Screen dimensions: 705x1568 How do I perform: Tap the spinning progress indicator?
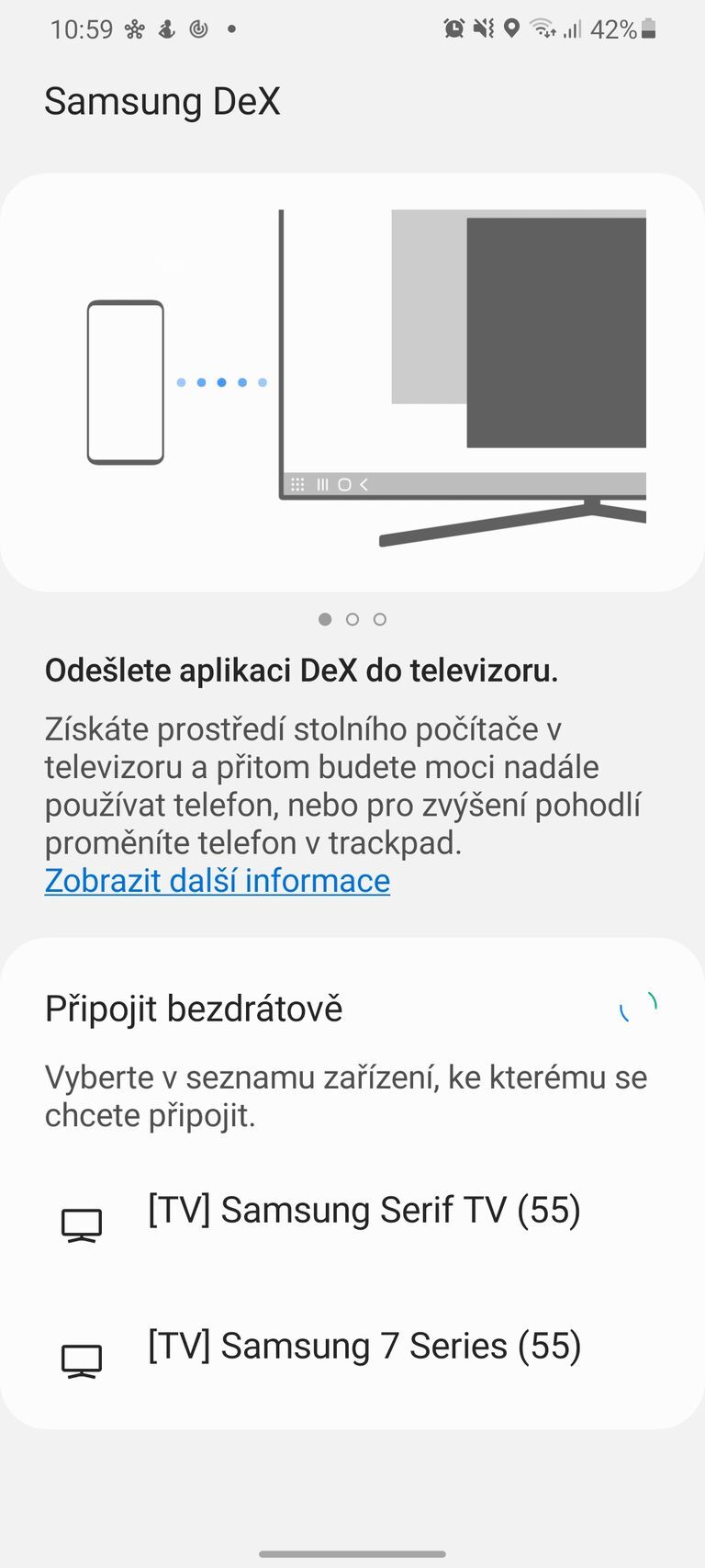click(637, 1009)
